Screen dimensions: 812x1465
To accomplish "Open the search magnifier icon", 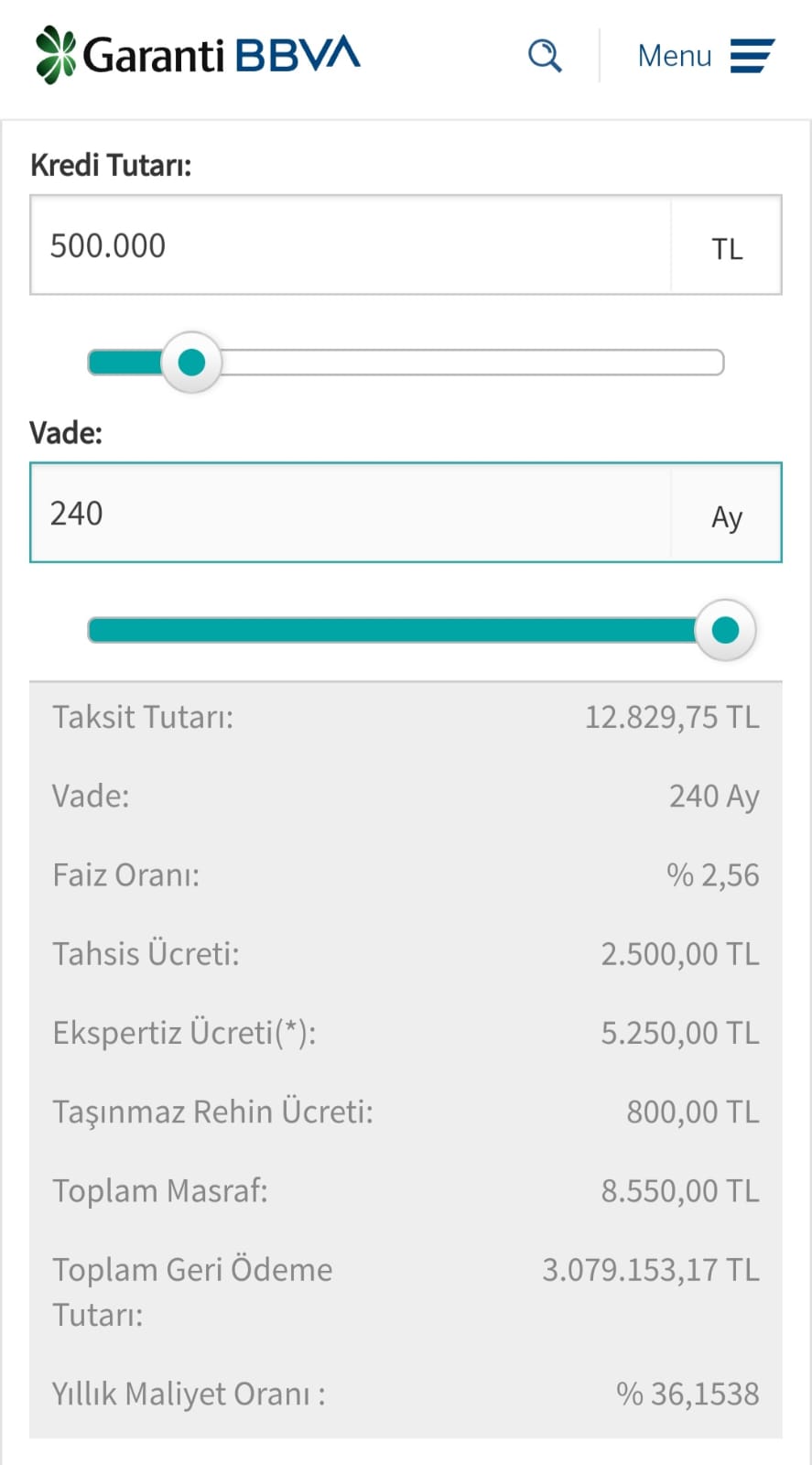I will point(545,56).
